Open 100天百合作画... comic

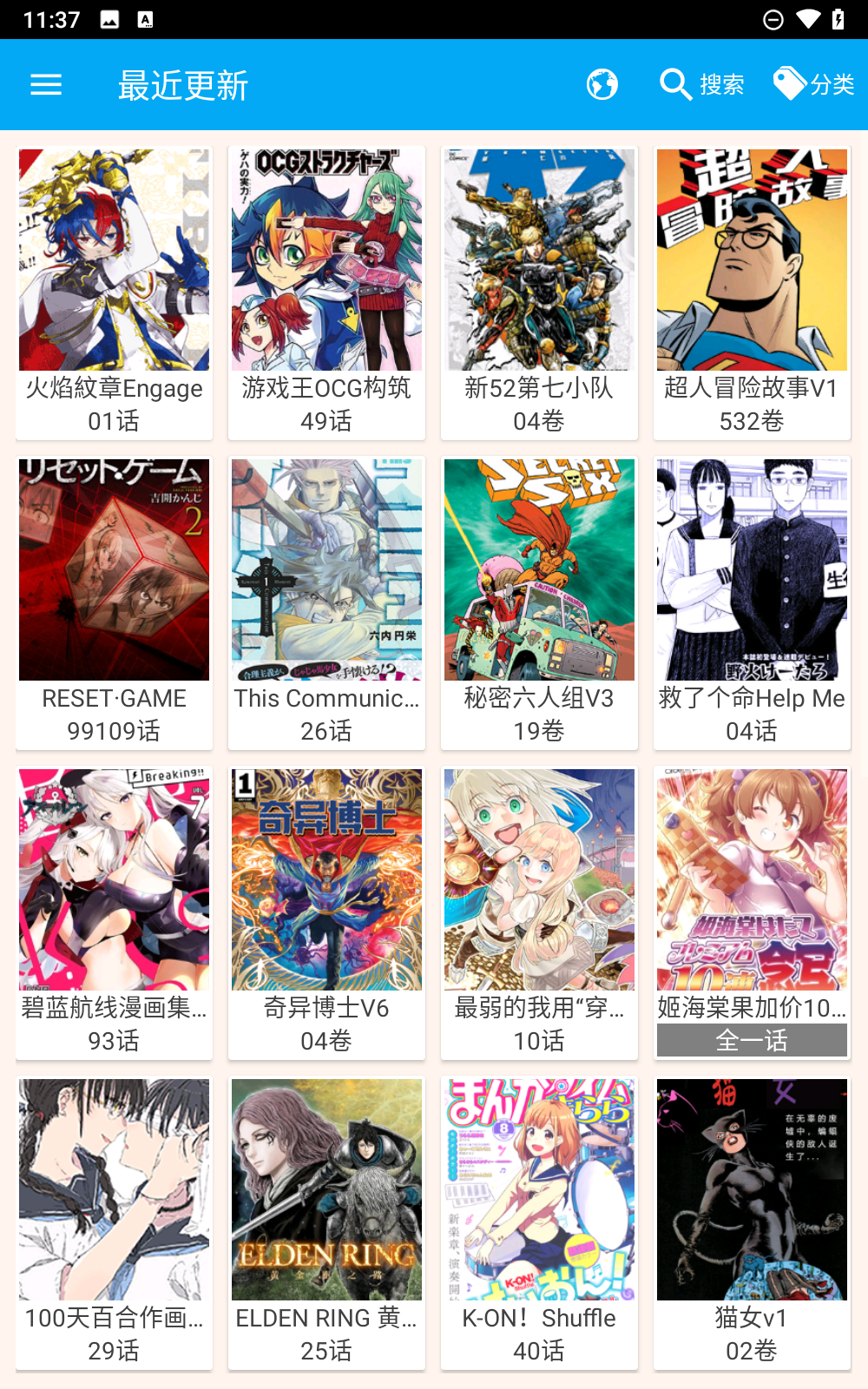[114, 1190]
